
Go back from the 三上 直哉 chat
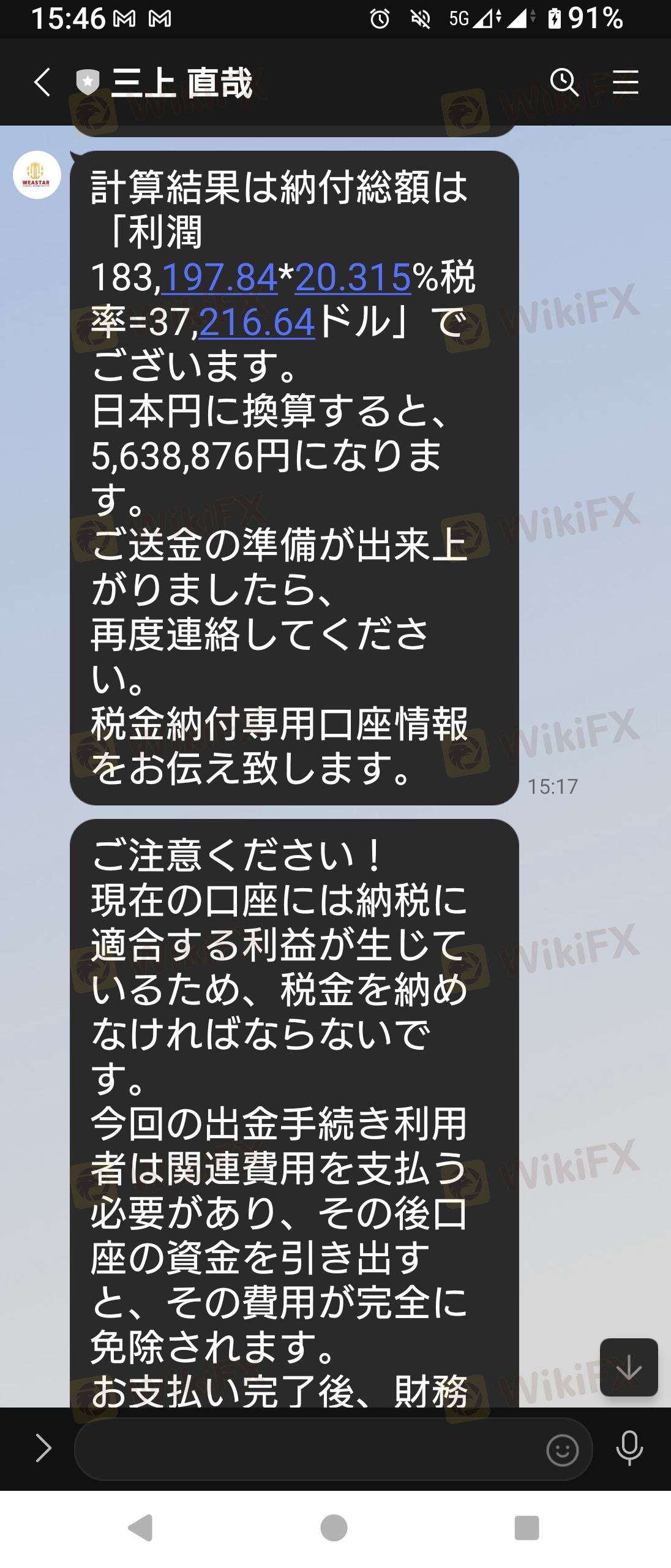pos(42,82)
